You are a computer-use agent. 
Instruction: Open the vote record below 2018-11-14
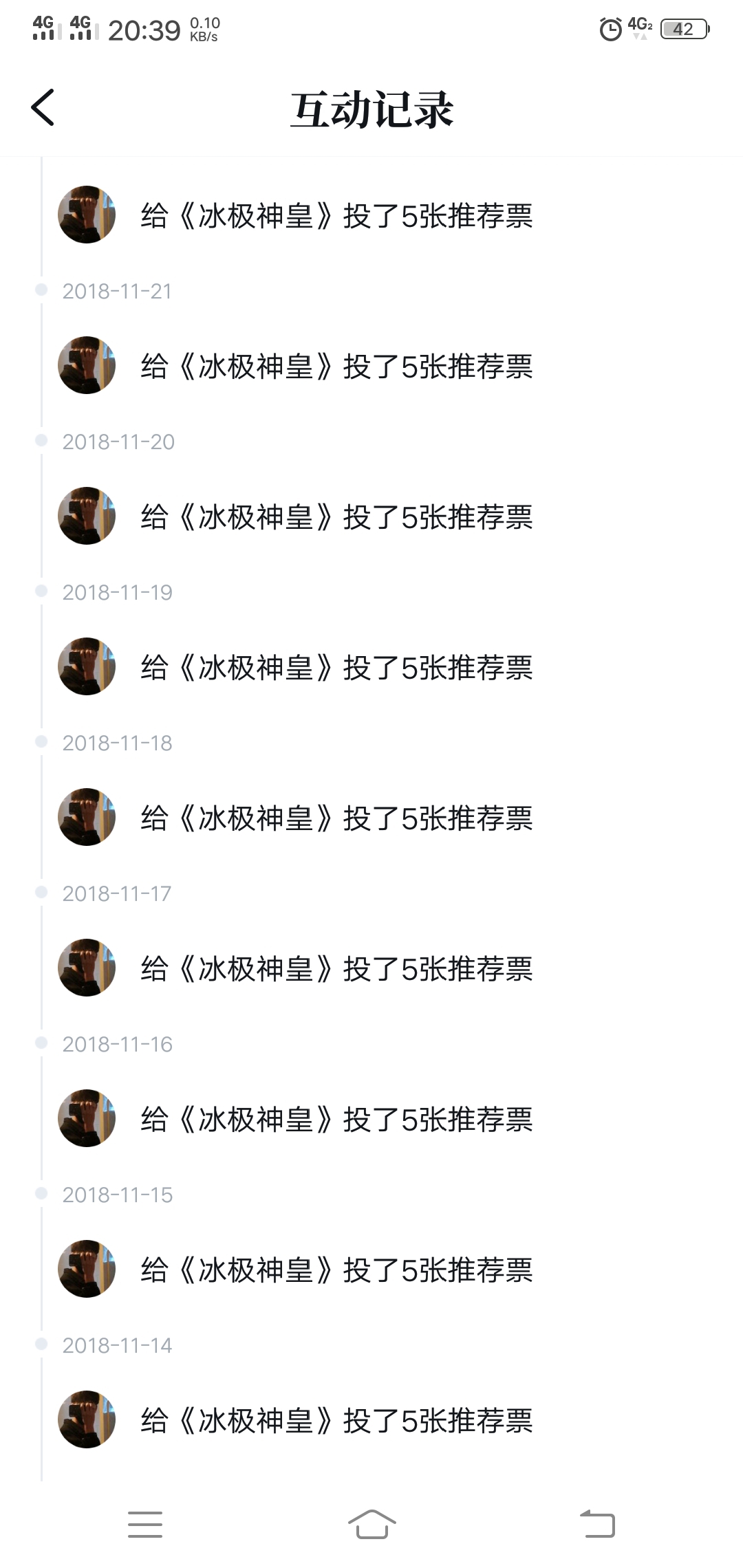336,1421
